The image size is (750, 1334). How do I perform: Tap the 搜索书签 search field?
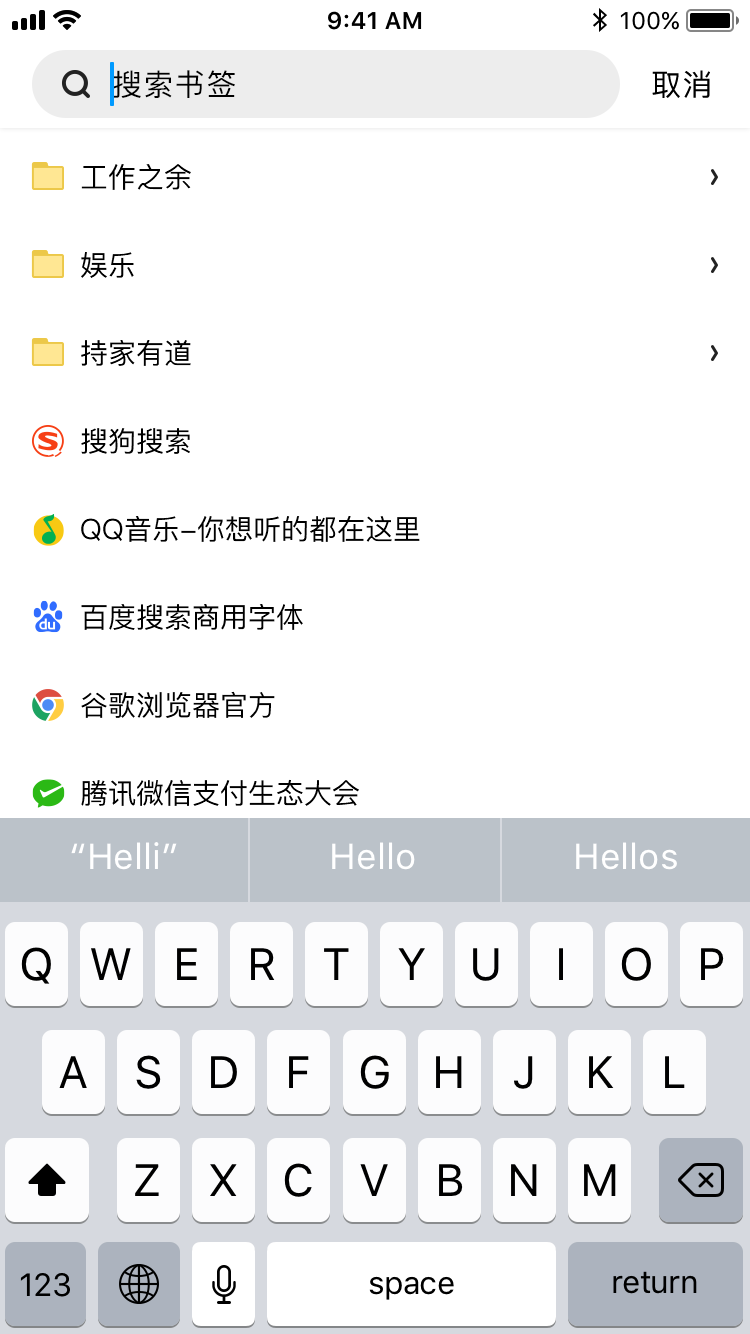click(x=326, y=84)
